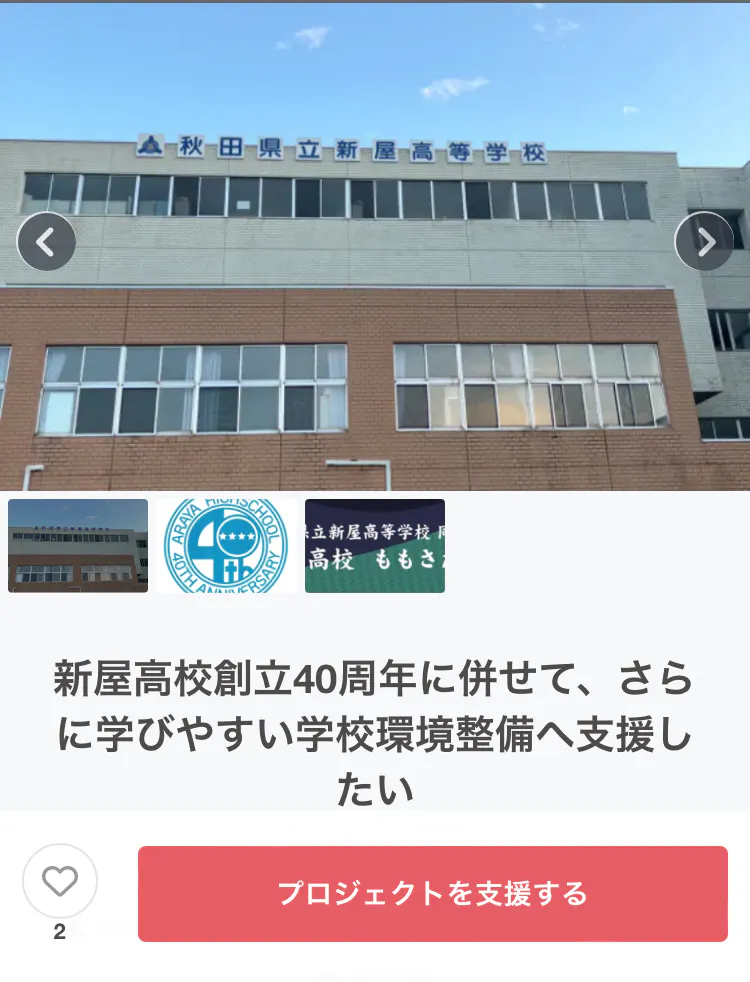Like this project with the heart icon
The width and height of the screenshot is (750, 982).
point(60,881)
